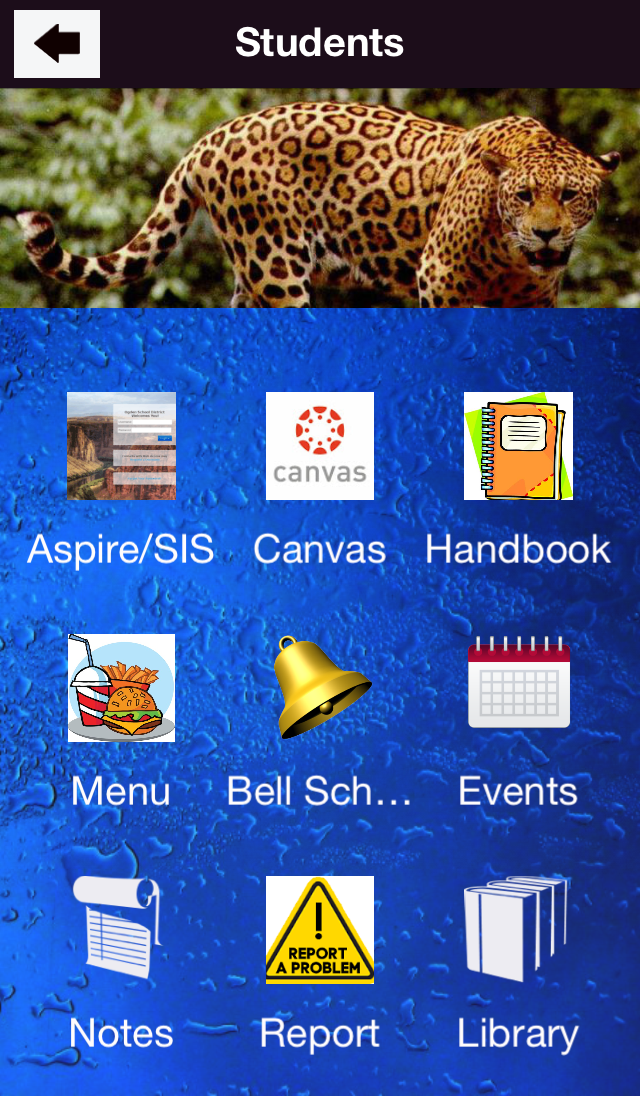Open Notes
The height and width of the screenshot is (1096, 640).
point(121,930)
